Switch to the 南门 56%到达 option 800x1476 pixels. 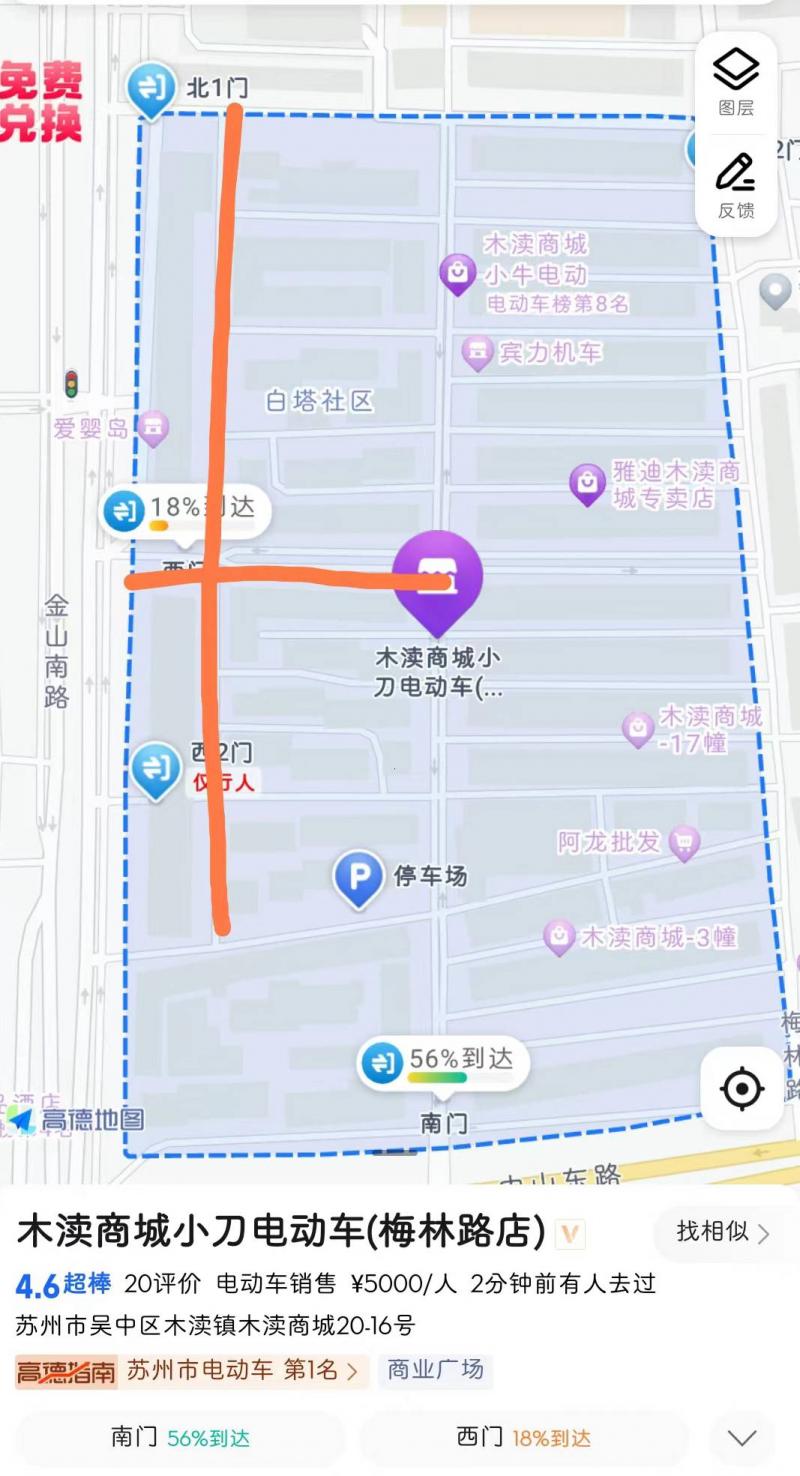180,1440
